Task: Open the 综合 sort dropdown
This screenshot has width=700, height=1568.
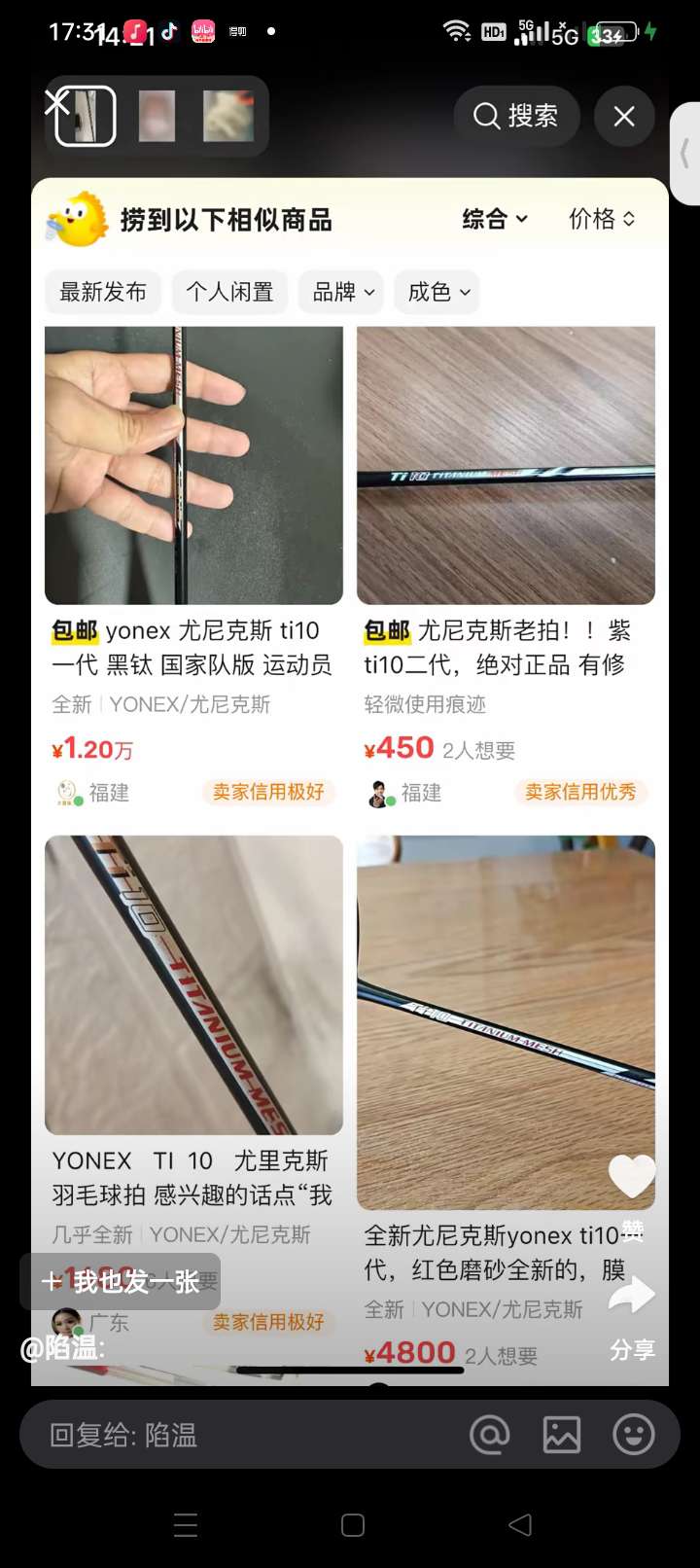Action: [495, 219]
